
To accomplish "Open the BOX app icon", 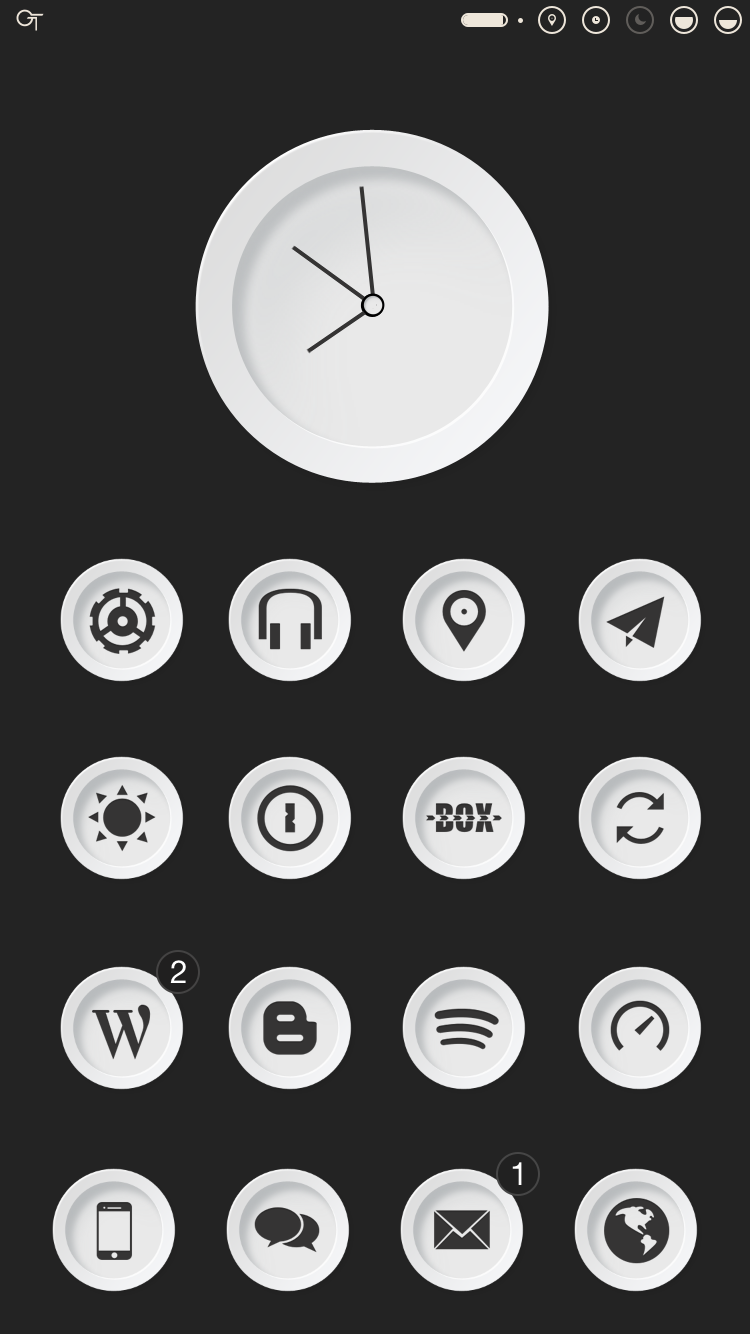I will (x=464, y=818).
